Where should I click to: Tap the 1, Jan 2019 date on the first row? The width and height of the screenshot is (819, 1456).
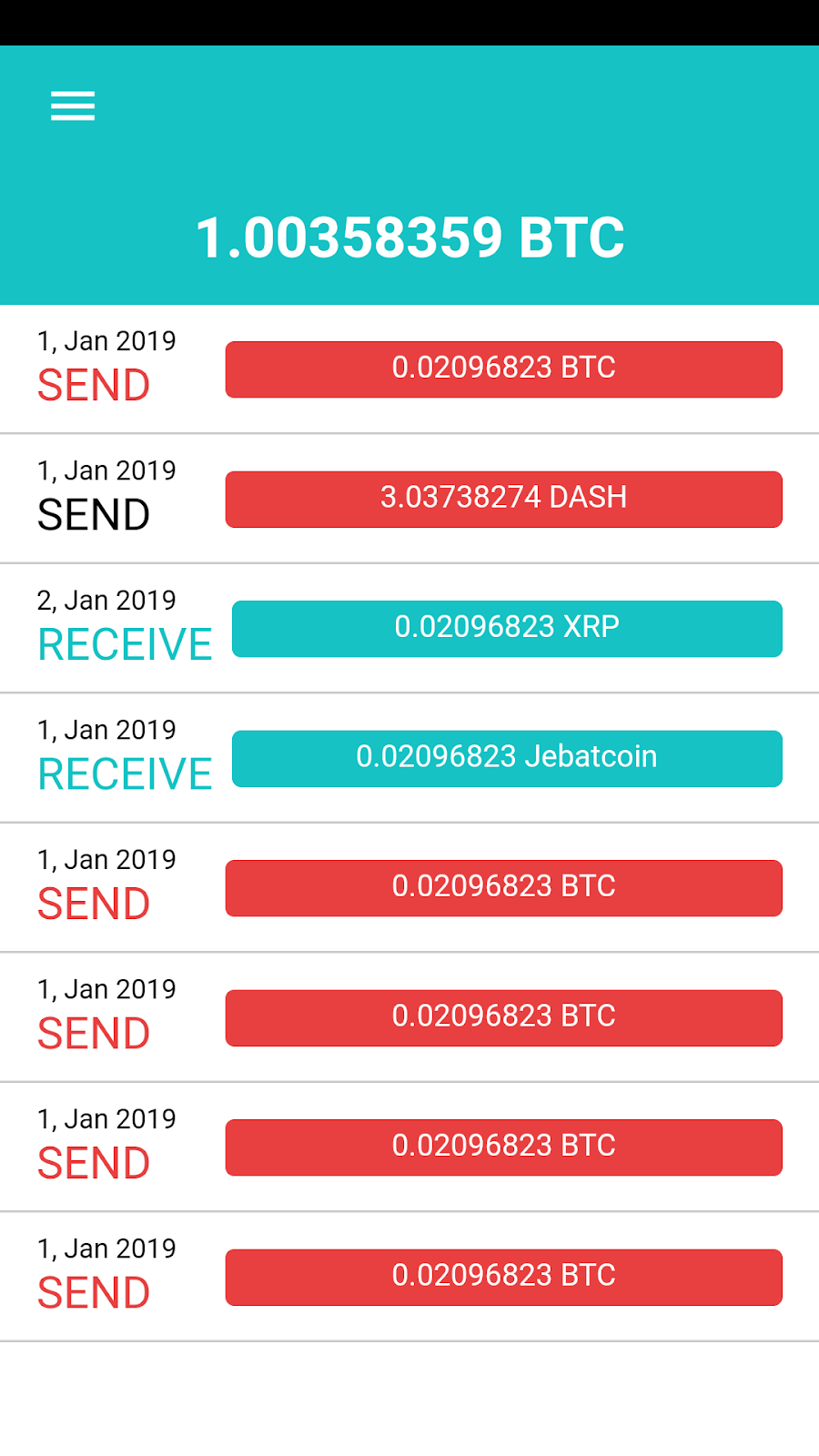click(106, 340)
